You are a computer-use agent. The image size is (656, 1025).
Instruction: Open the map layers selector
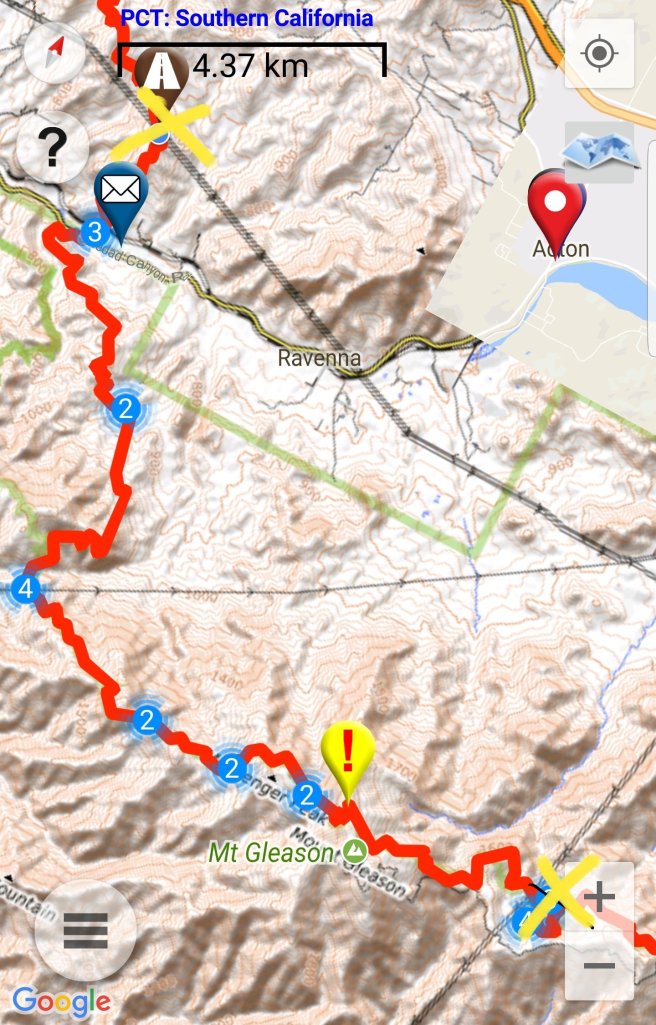click(599, 152)
